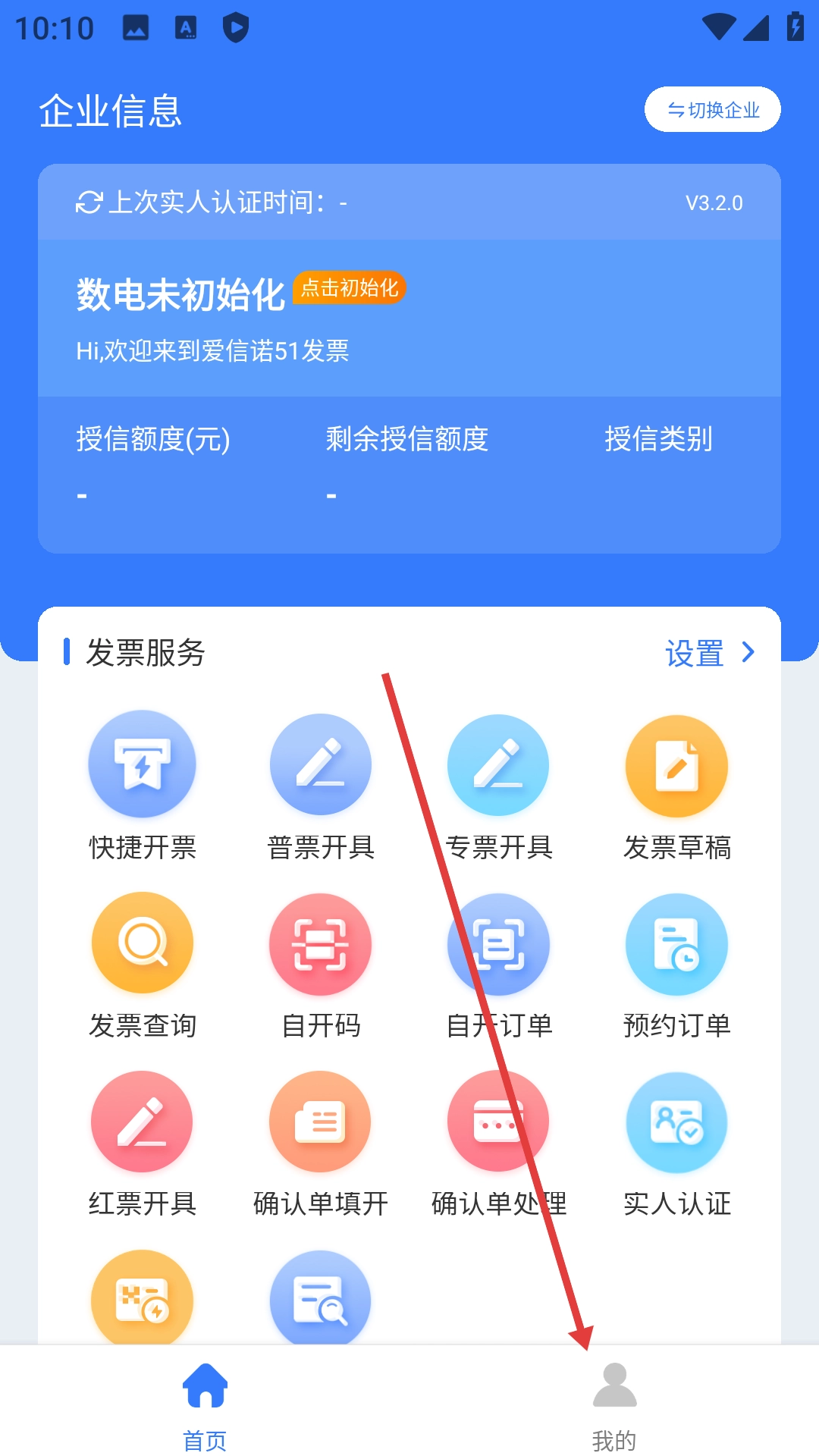This screenshot has width=819, height=1456.
Task: Refresh the 上次实人认证时间 status
Action: click(x=89, y=202)
